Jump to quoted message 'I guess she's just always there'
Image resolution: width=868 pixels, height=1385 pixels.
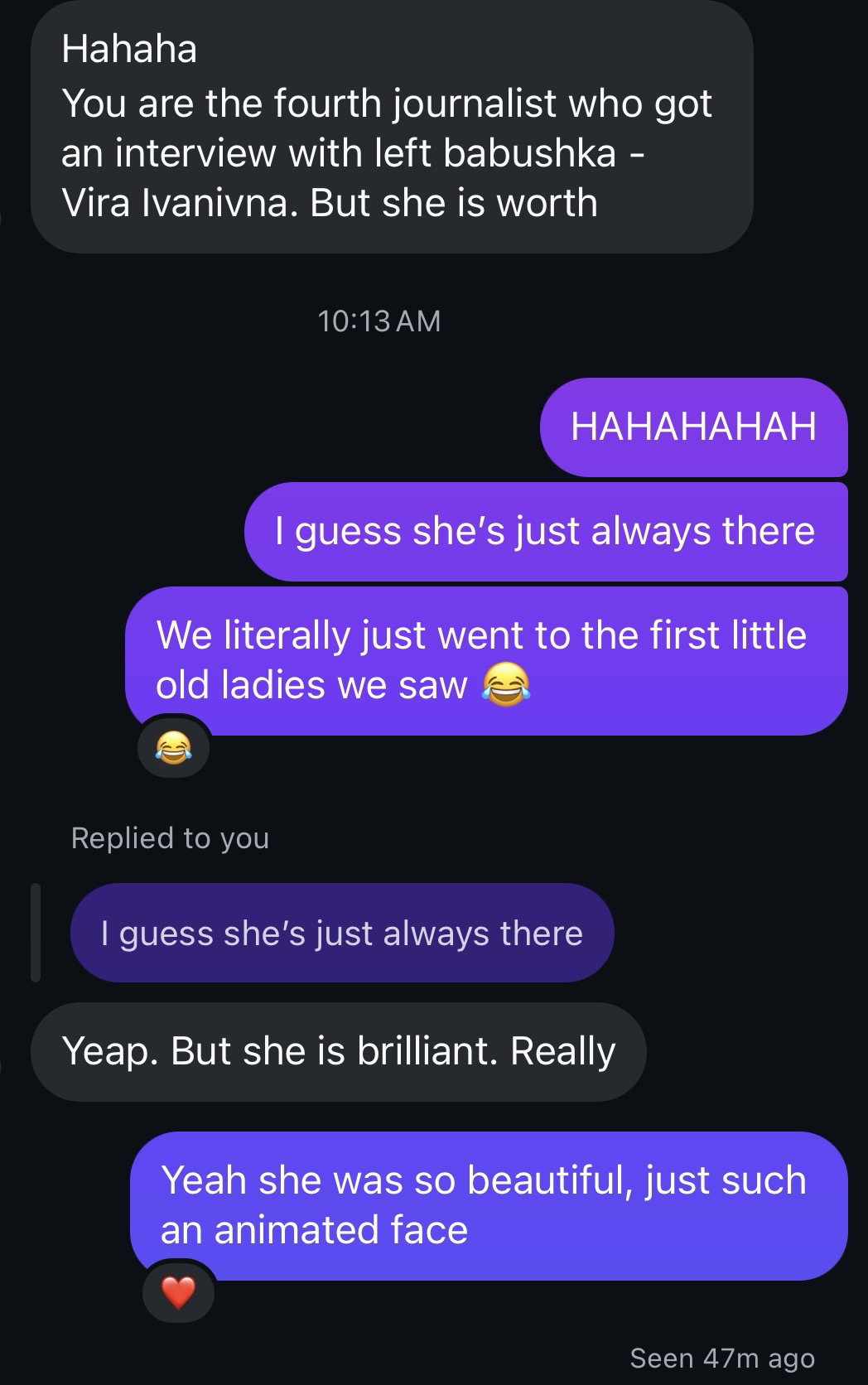[342, 934]
